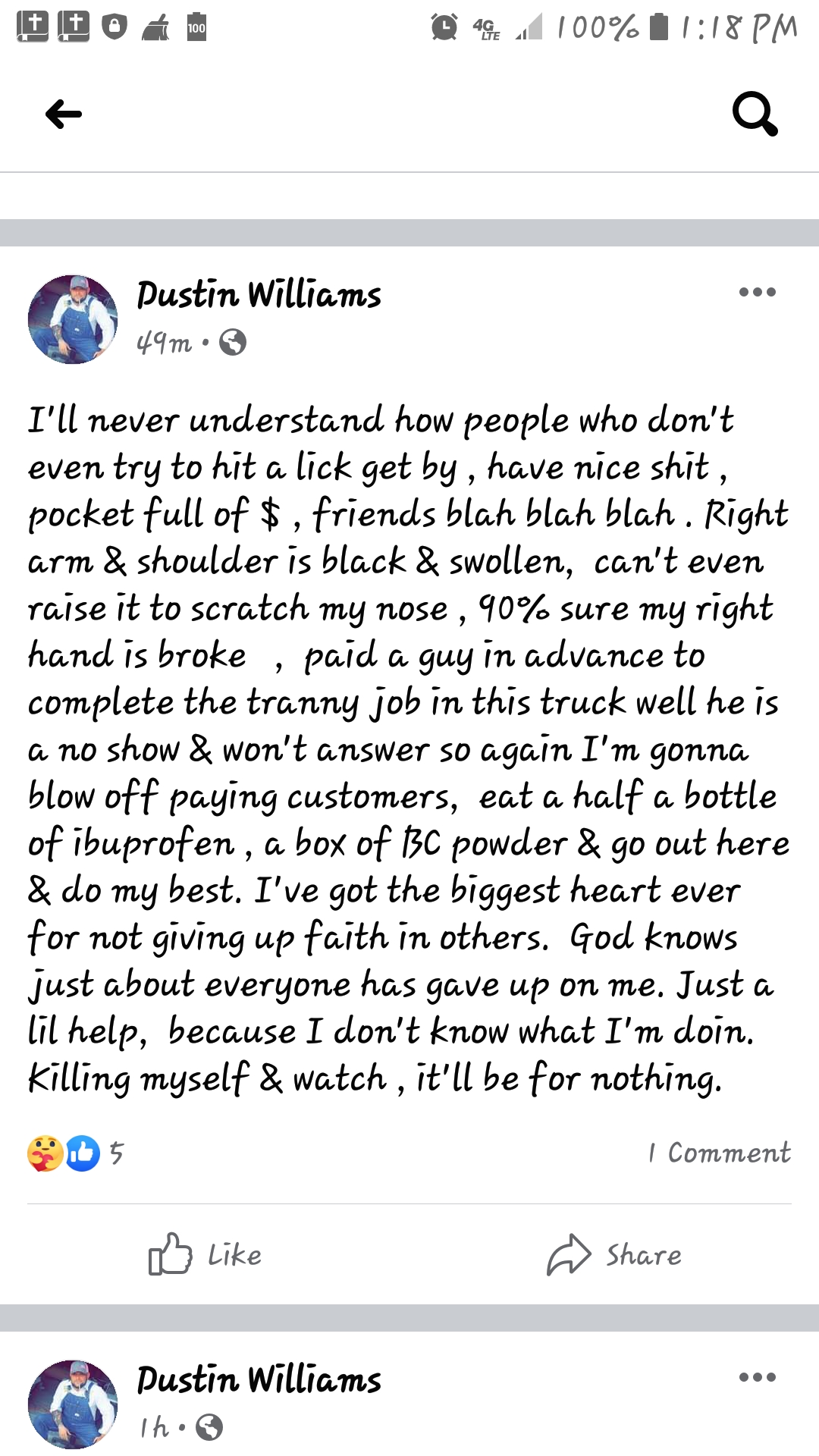The width and height of the screenshot is (819, 1456).
Task: Tap profile picture on the 1h post
Action: [73, 1404]
